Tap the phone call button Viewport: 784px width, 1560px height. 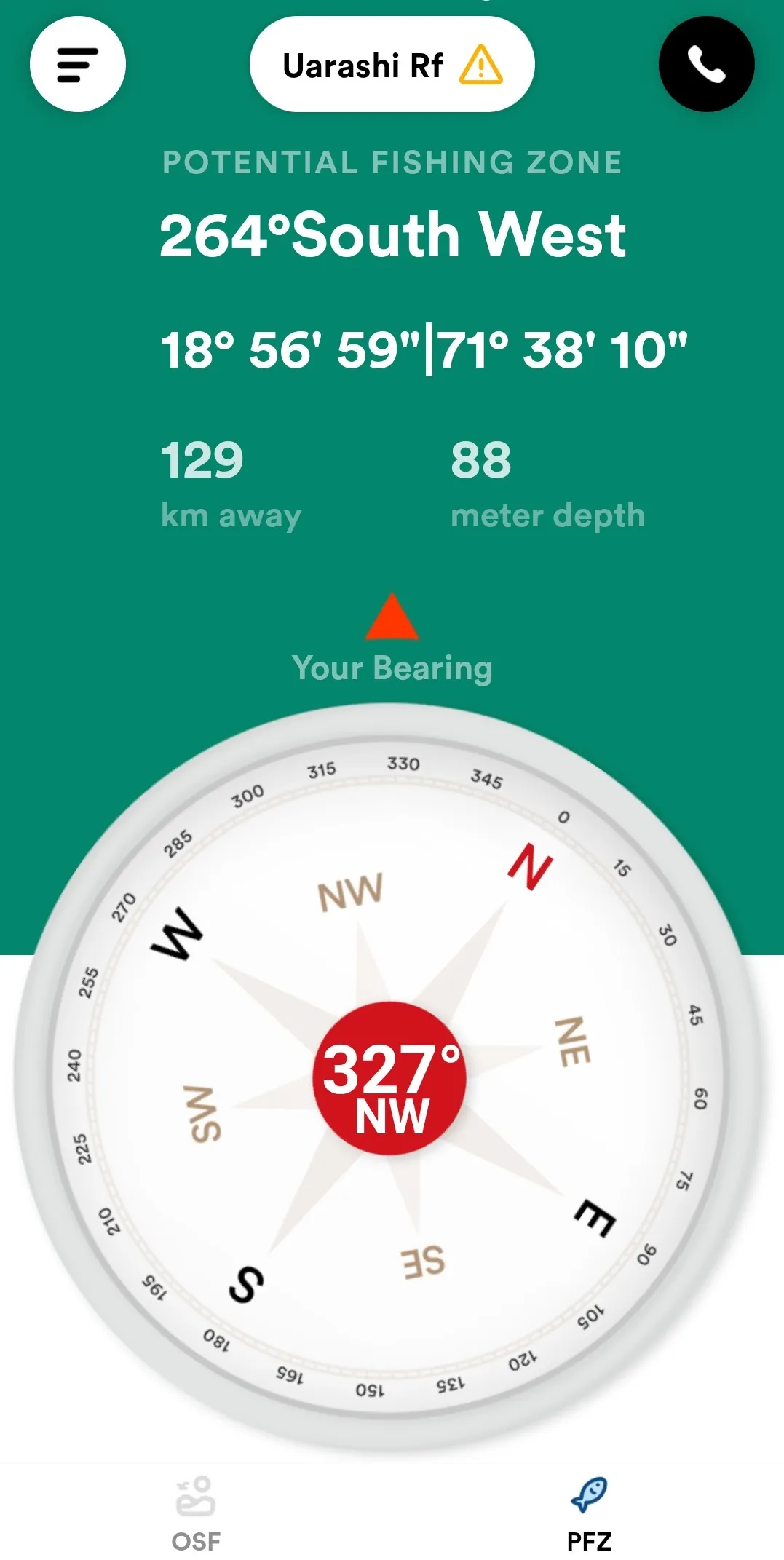(705, 65)
